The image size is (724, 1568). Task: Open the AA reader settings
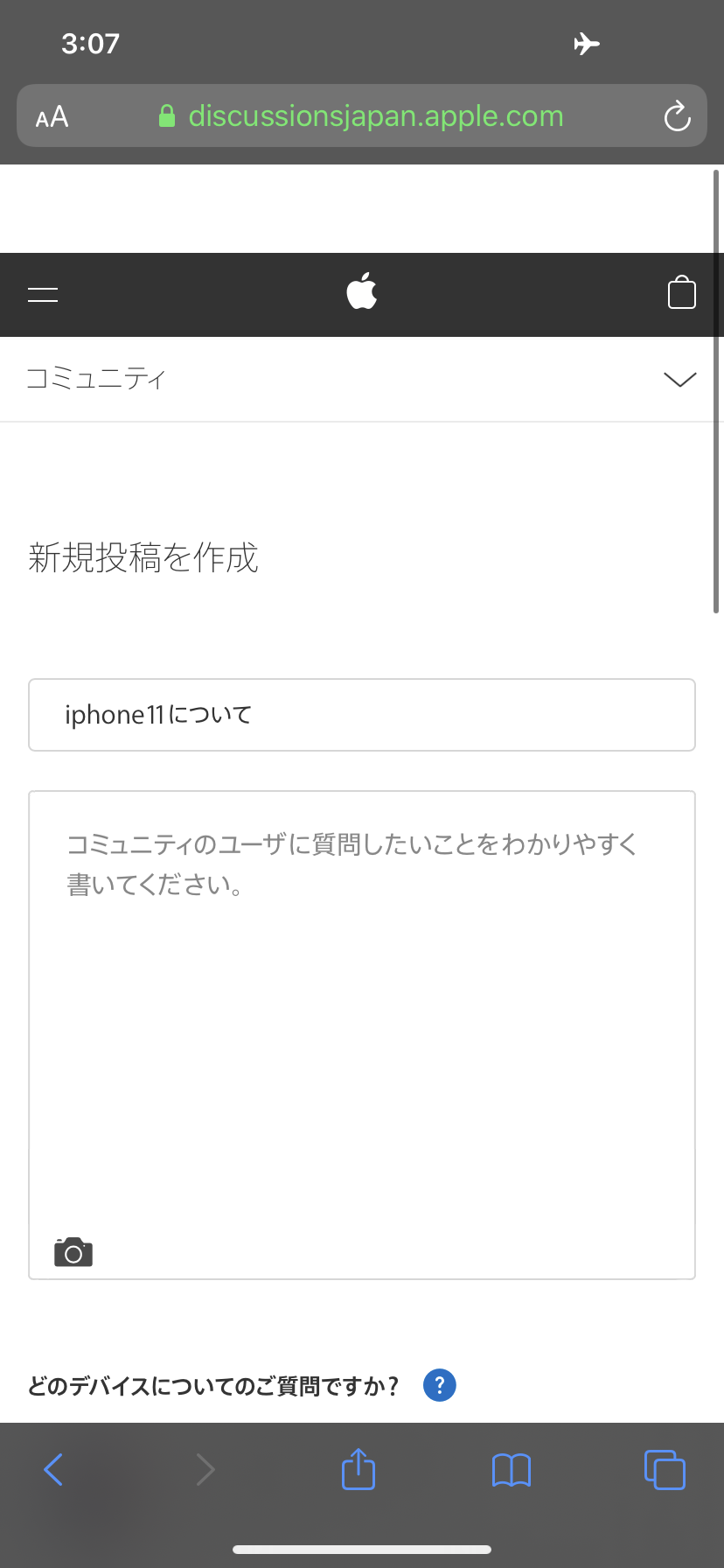pos(52,116)
